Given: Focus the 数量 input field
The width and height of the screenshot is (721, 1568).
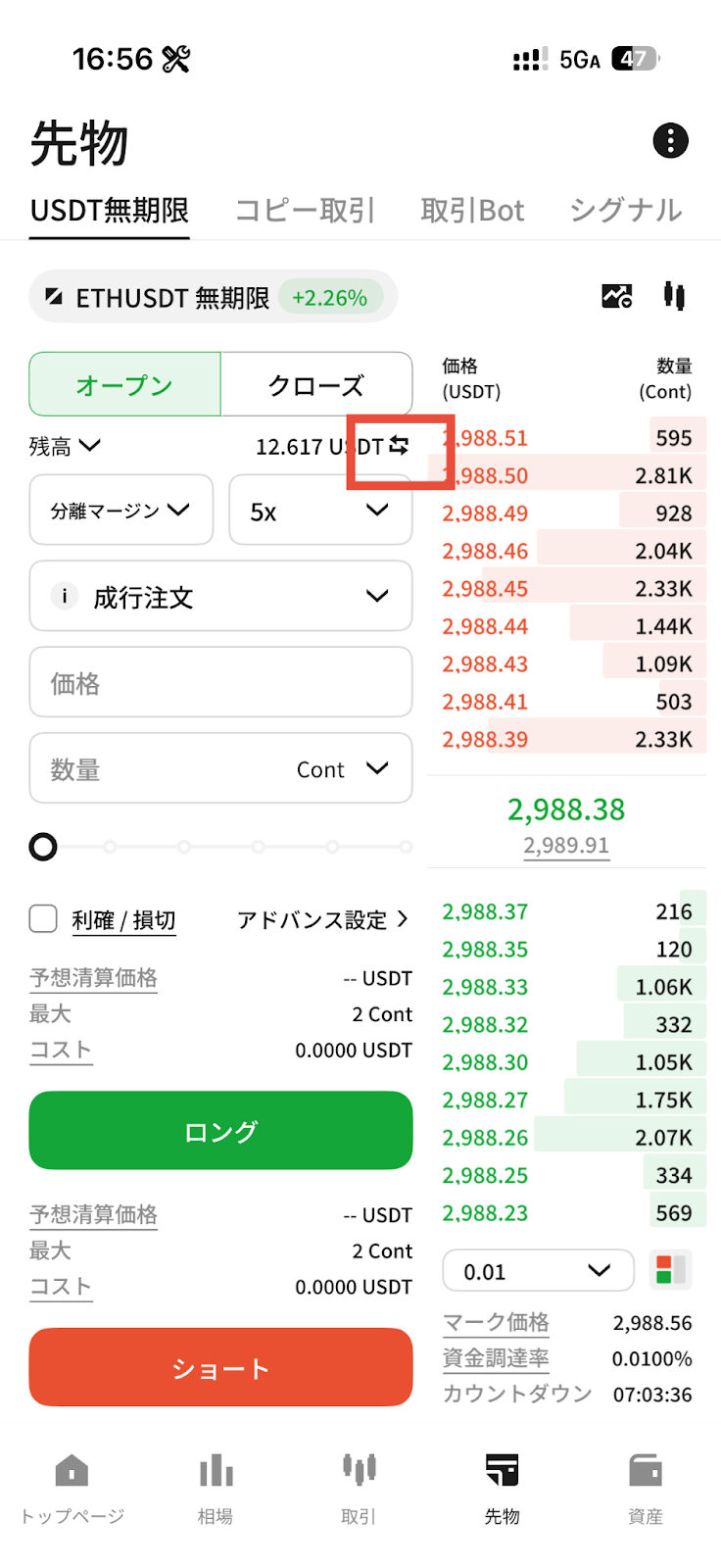Looking at the screenshot, I should pos(157,769).
